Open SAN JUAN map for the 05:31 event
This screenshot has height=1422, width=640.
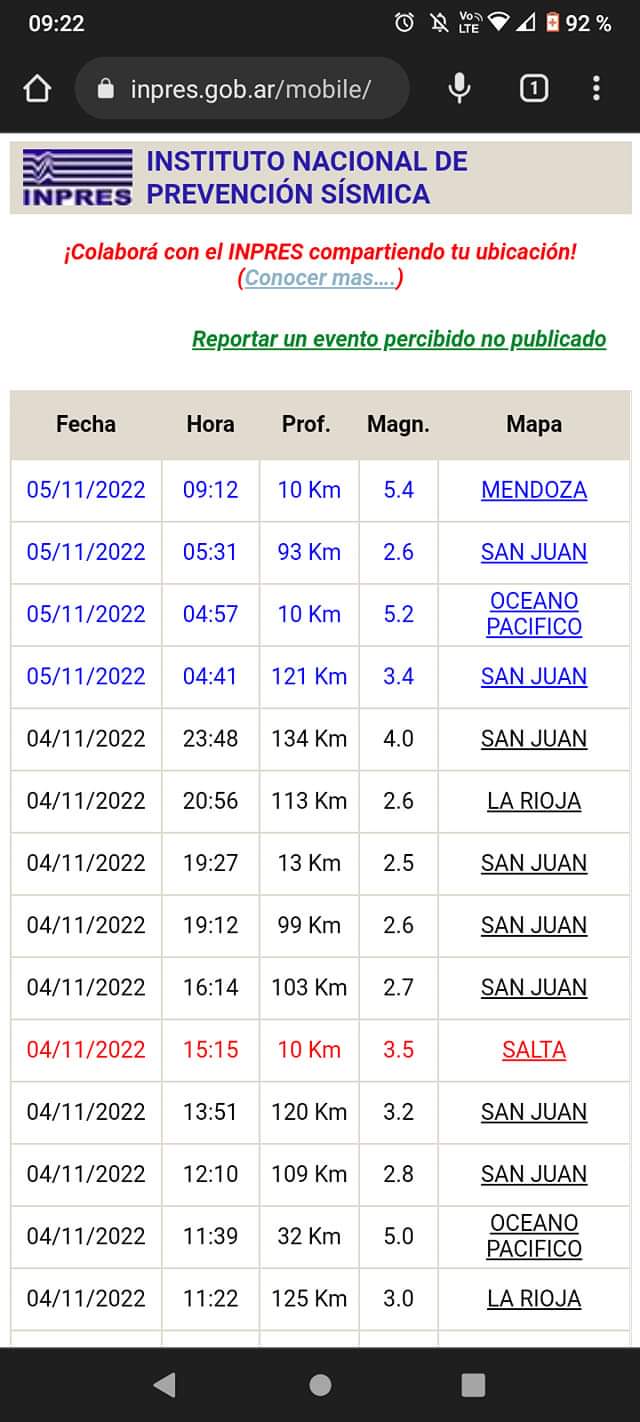click(534, 552)
